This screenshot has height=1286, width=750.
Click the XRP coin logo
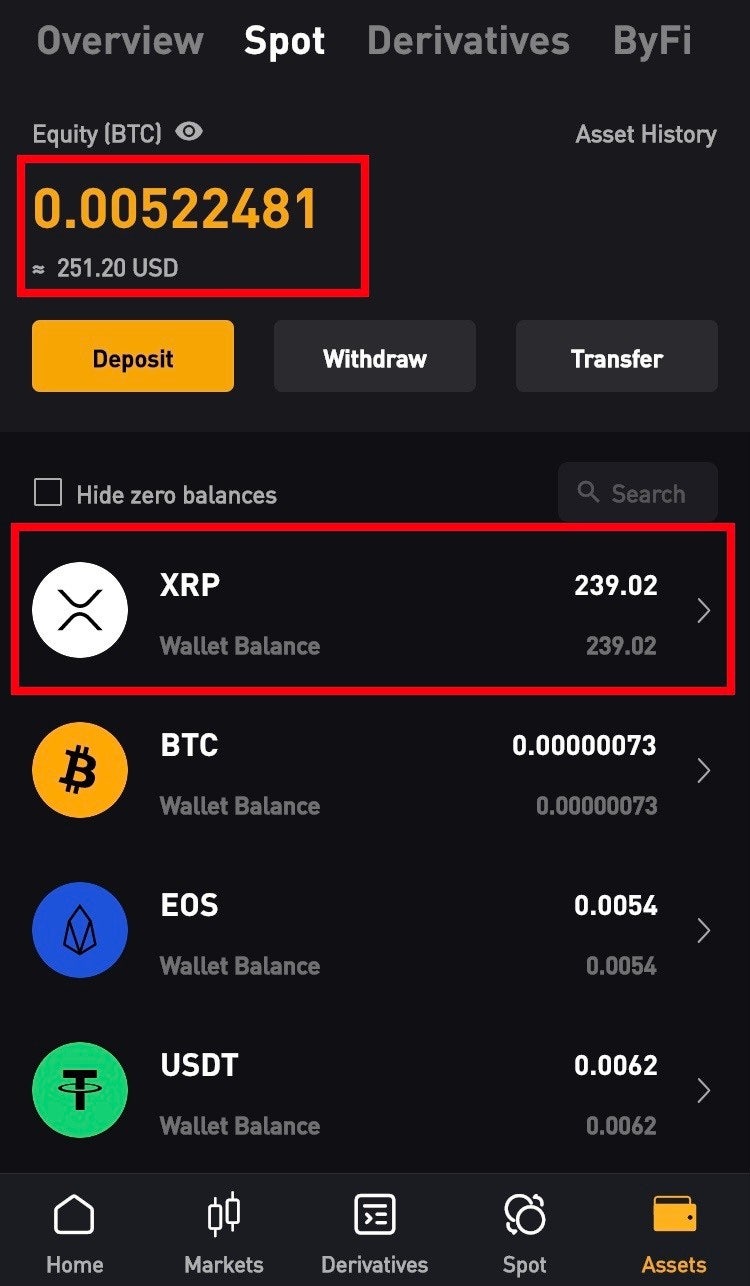pos(80,610)
